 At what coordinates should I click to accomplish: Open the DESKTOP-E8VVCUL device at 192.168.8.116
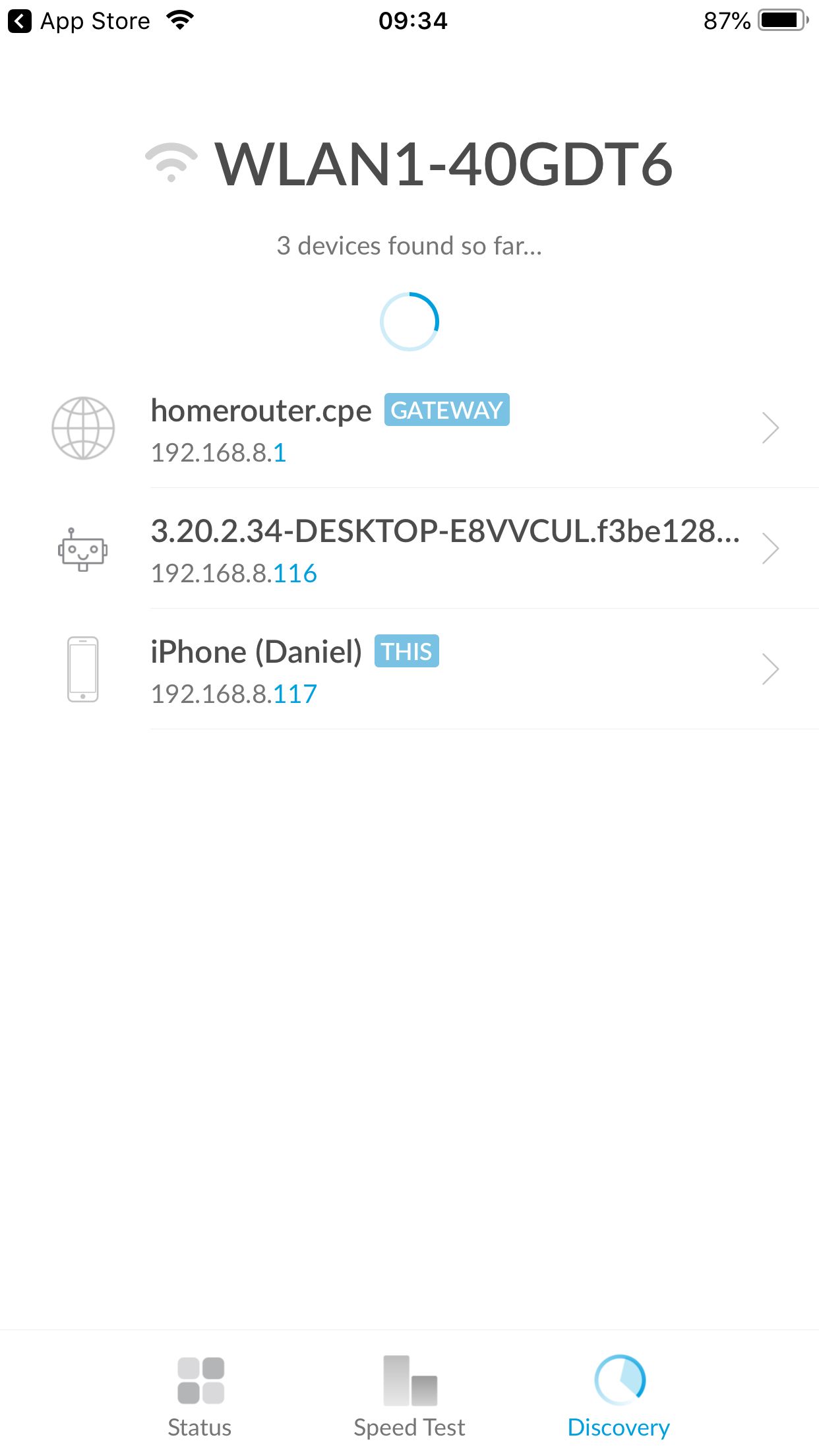tap(409, 549)
